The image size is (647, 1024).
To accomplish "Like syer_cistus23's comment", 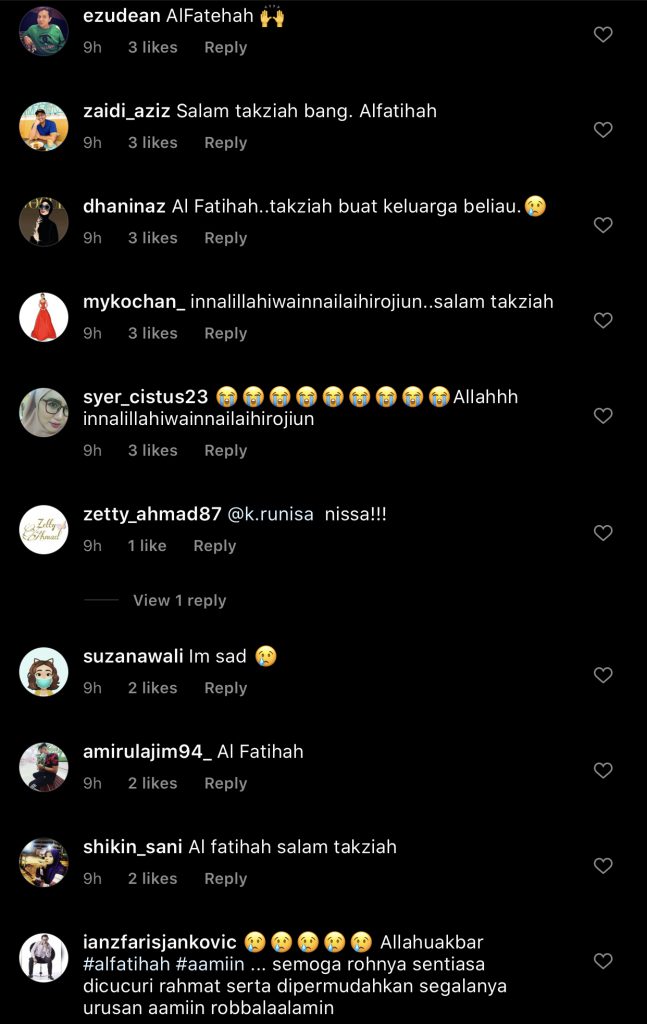I will pos(603,415).
